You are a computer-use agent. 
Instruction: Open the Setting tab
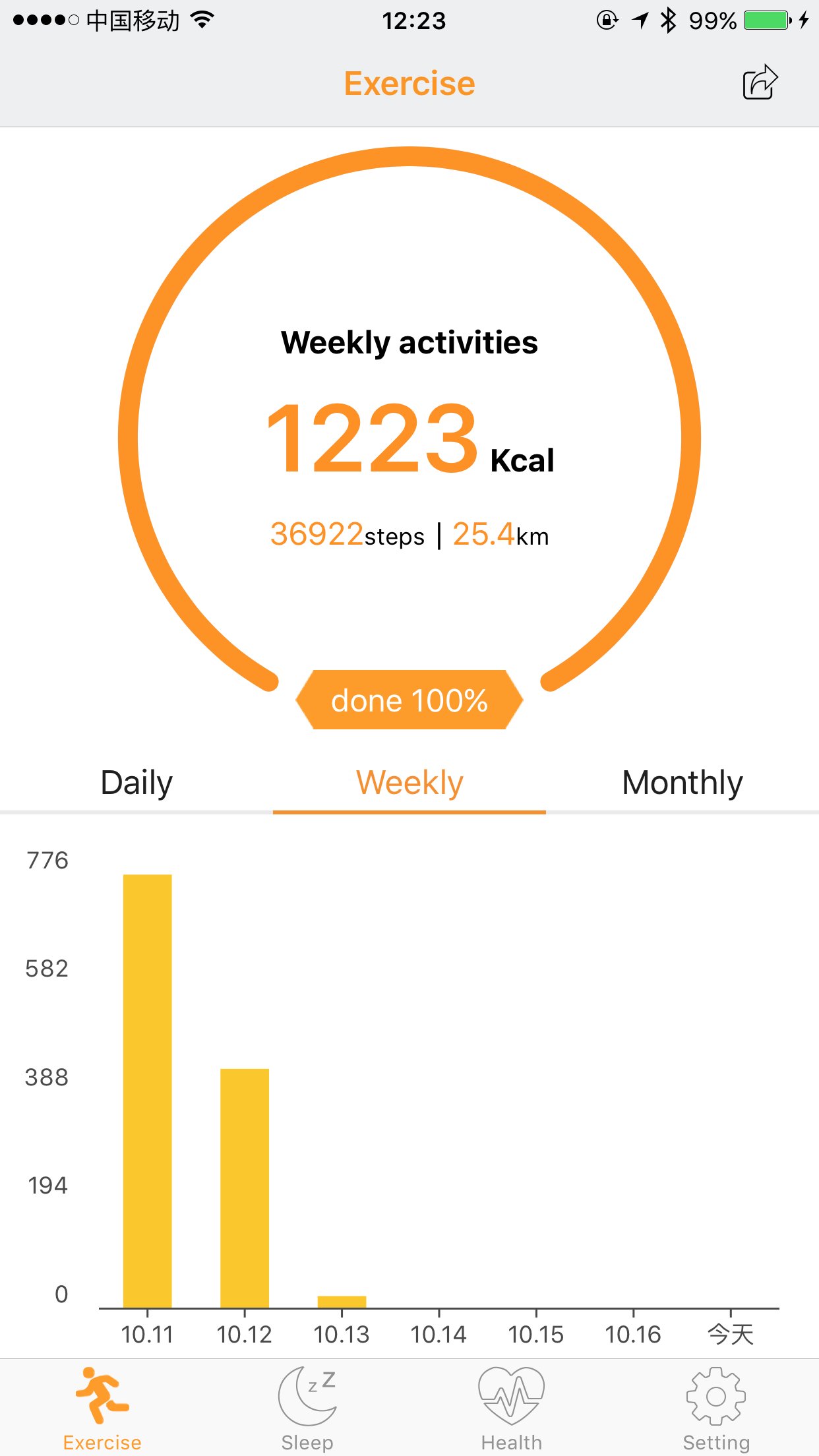click(x=716, y=1408)
